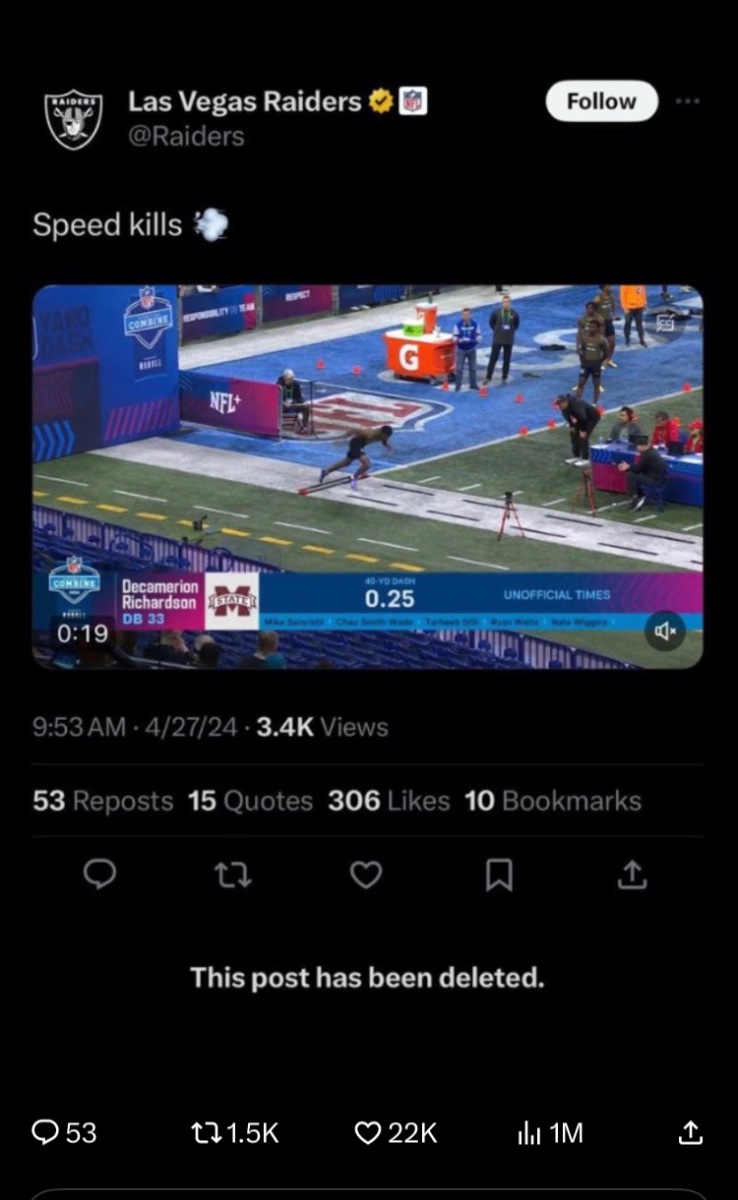Image resolution: width=738 pixels, height=1200 pixels.
Task: Open the reply icon with 53 replies
Action: click(47, 1132)
